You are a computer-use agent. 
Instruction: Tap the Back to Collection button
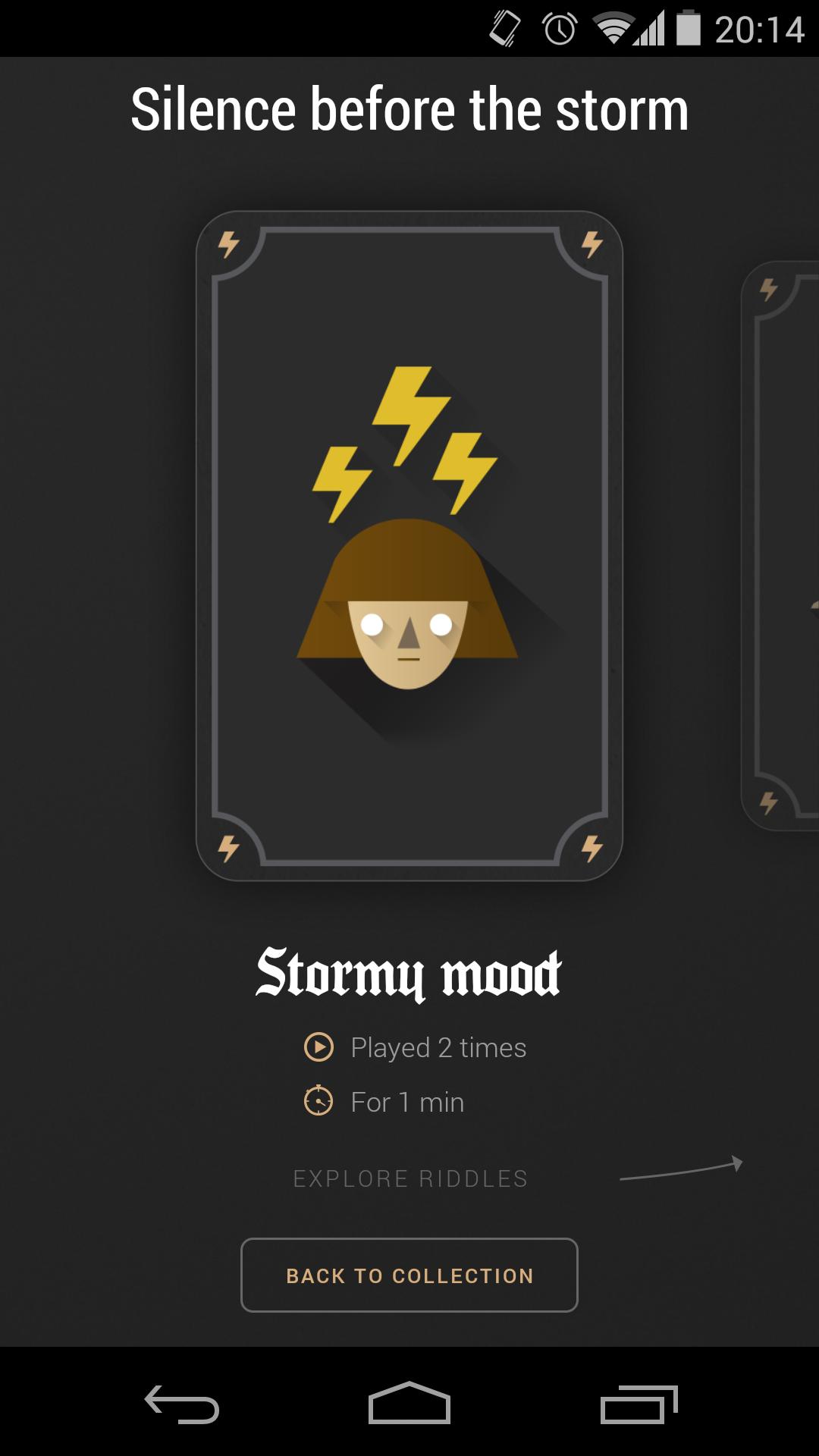coord(409,1276)
